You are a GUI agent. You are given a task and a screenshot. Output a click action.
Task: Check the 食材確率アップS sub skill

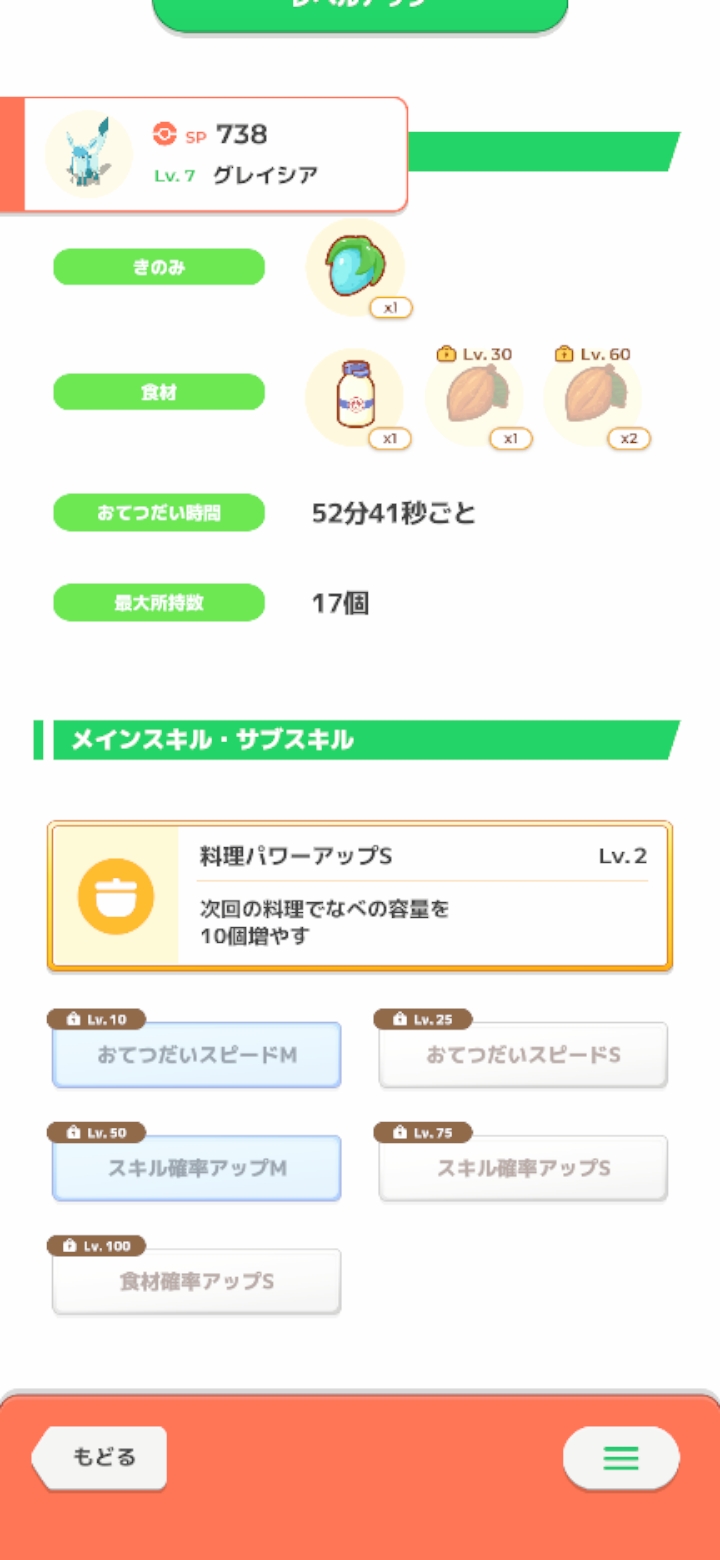(x=197, y=1281)
